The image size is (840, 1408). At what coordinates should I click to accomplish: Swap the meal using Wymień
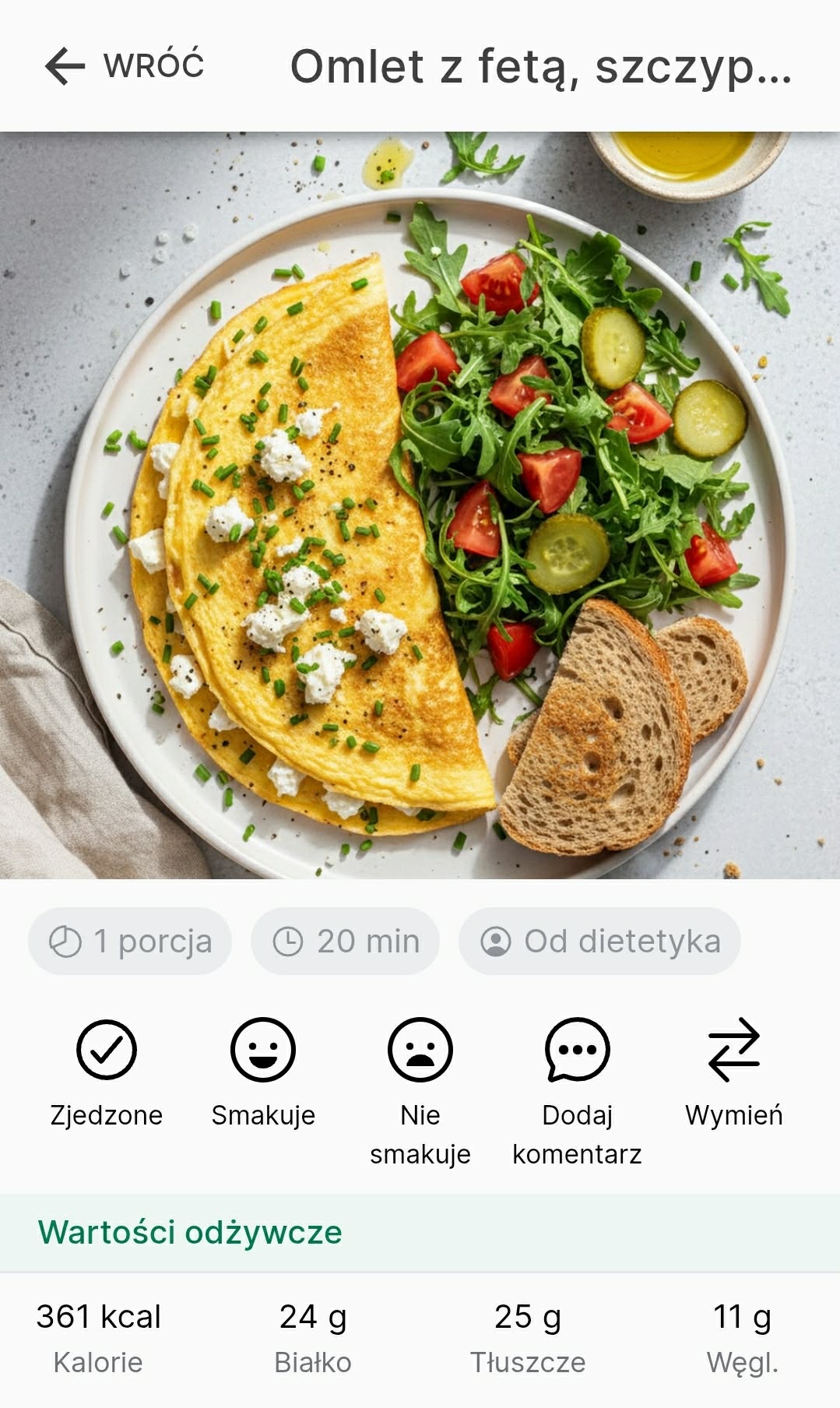733,1050
